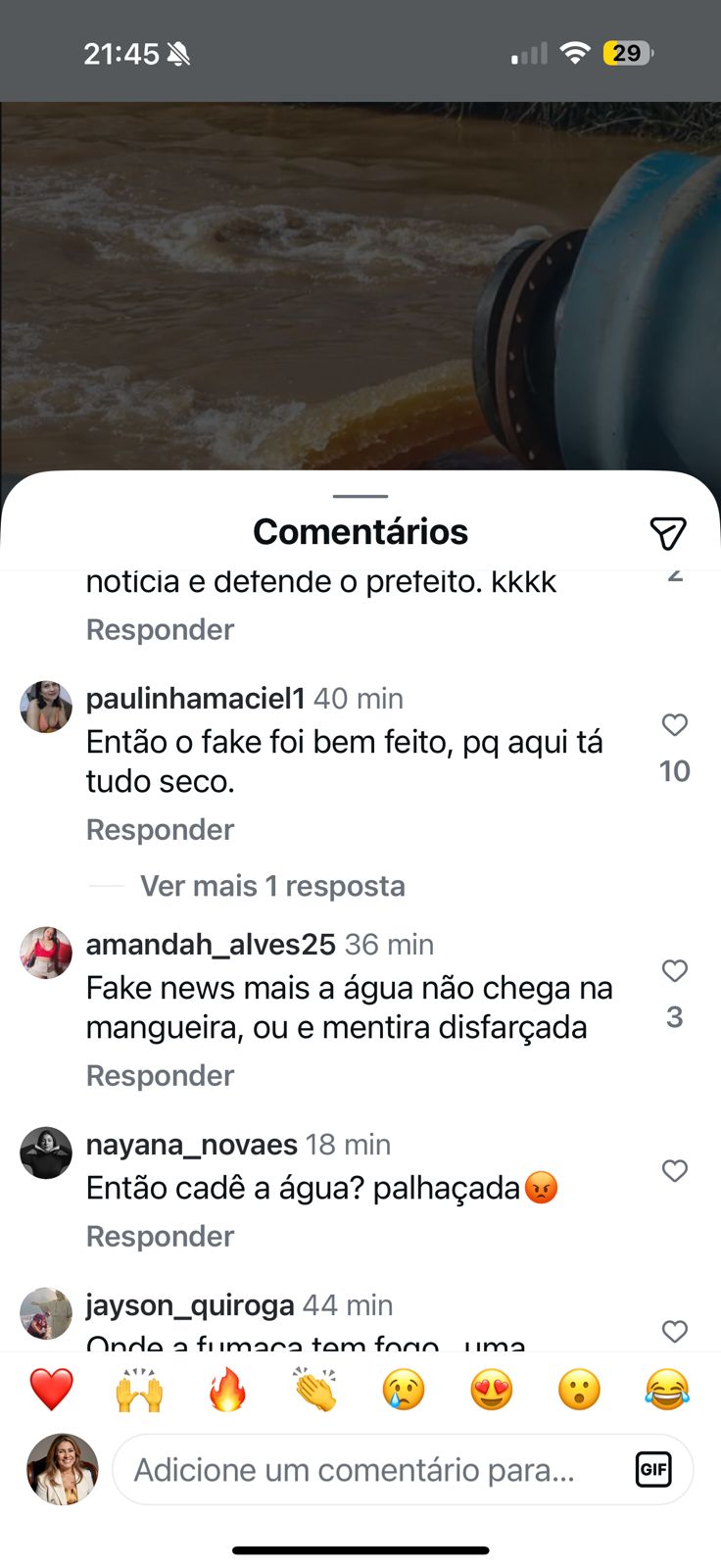Reply to paulinhamaciel1's comment
The width and height of the screenshot is (721, 1568).
[x=160, y=830]
